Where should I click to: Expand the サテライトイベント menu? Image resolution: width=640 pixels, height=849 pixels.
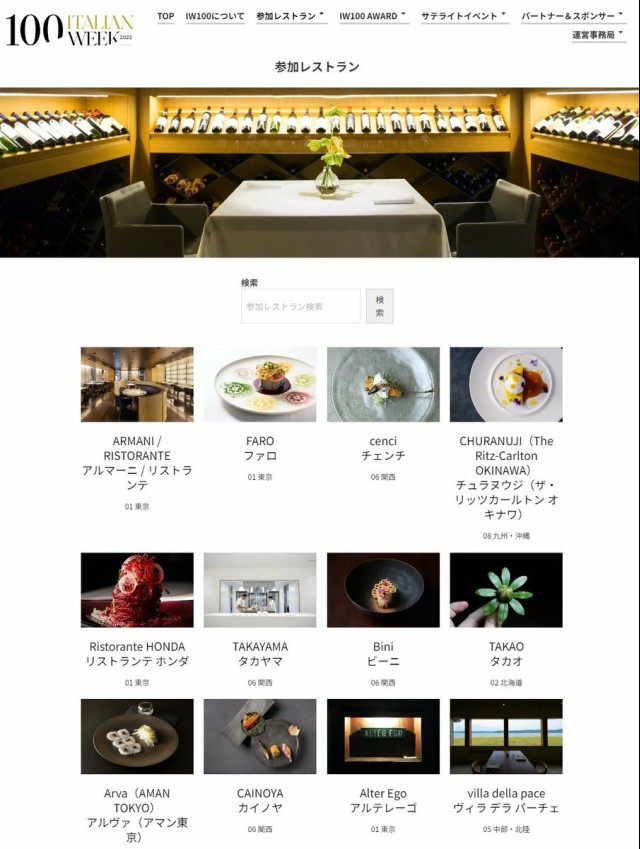[464, 16]
